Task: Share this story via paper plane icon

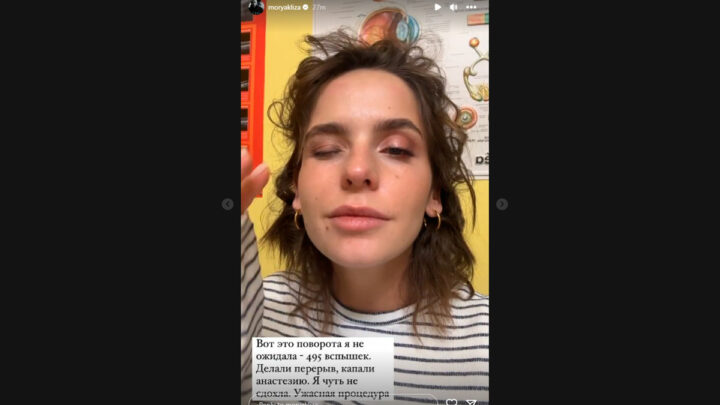Action: pos(472,401)
